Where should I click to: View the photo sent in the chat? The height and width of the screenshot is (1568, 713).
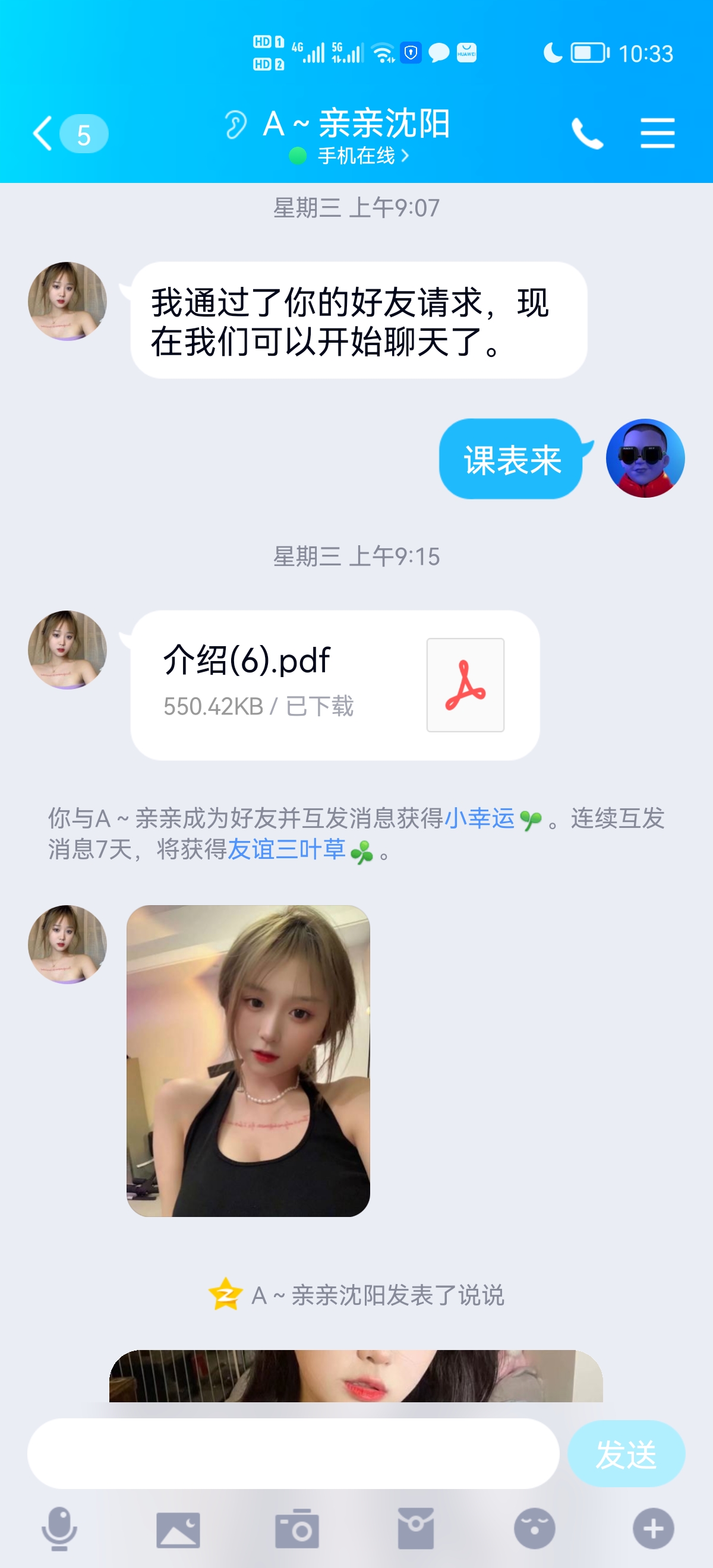tap(248, 1060)
